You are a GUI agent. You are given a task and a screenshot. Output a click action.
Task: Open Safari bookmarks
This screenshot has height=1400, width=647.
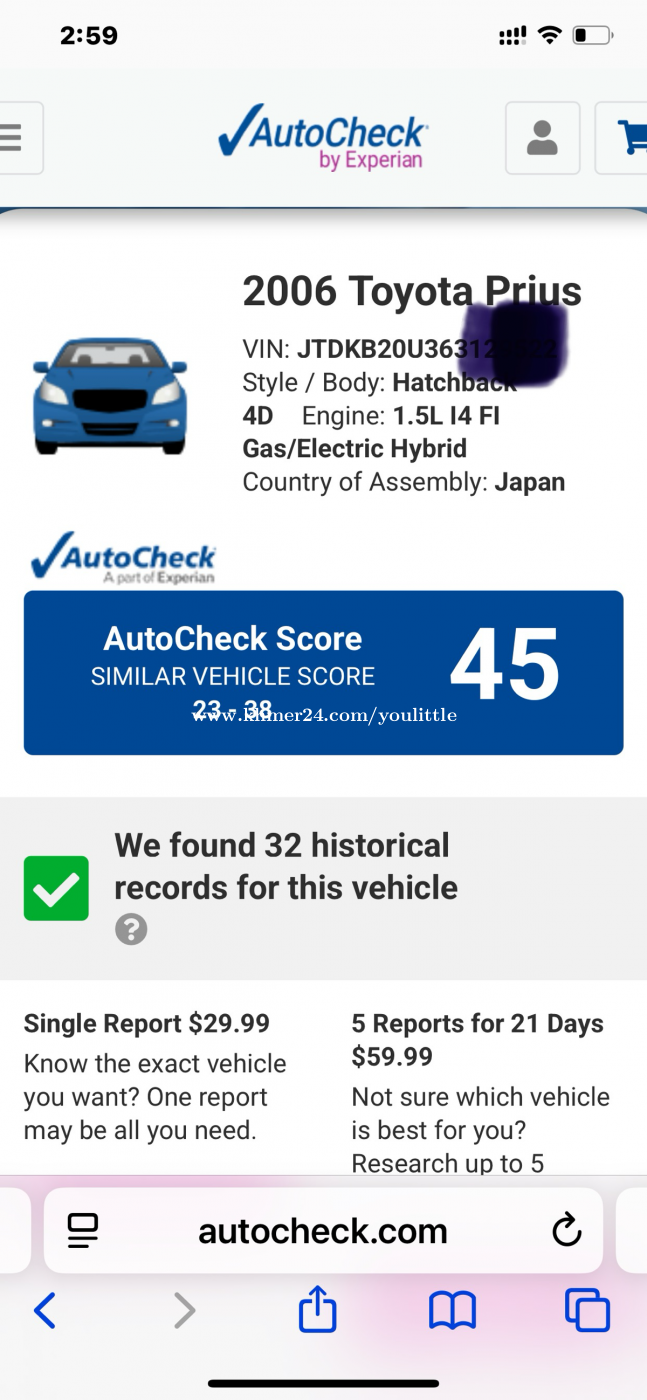(x=452, y=1310)
